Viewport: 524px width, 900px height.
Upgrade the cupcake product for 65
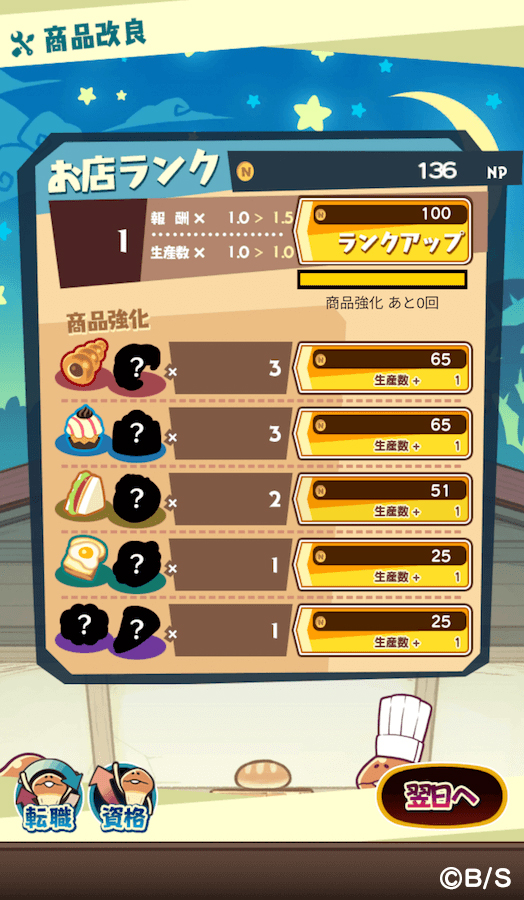pos(383,434)
